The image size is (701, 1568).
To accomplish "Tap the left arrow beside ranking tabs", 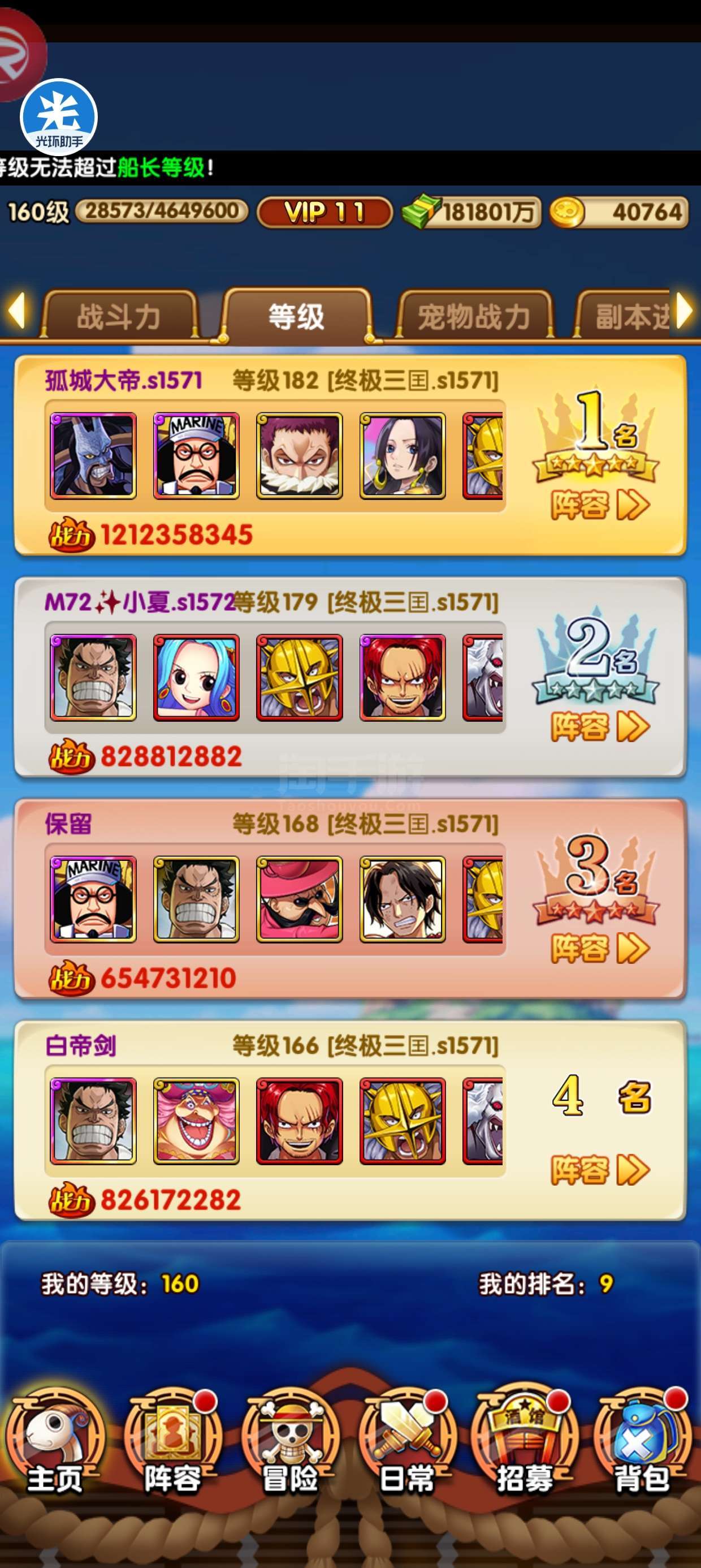I will [16, 311].
